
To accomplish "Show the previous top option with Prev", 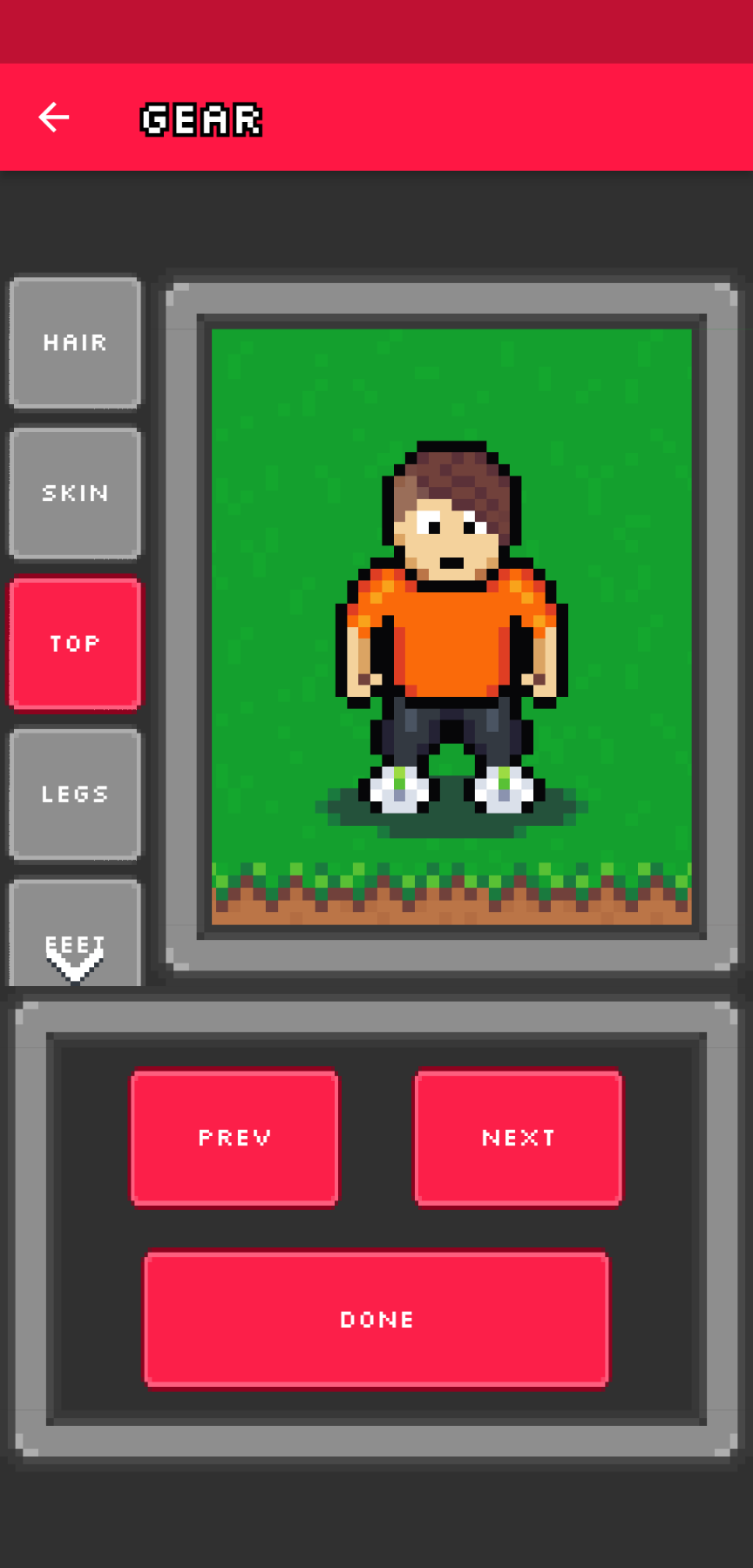I will [x=234, y=1137].
